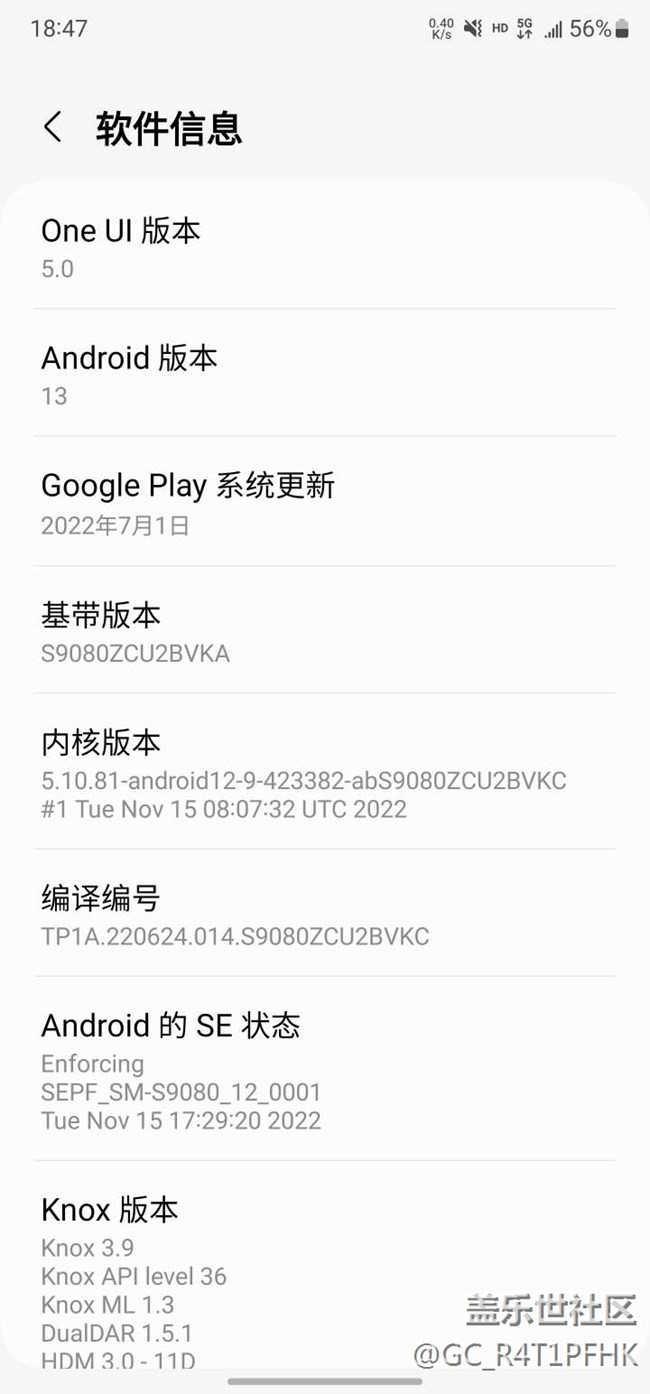
Task: Open Google Play 系统更新 row
Action: point(324,503)
